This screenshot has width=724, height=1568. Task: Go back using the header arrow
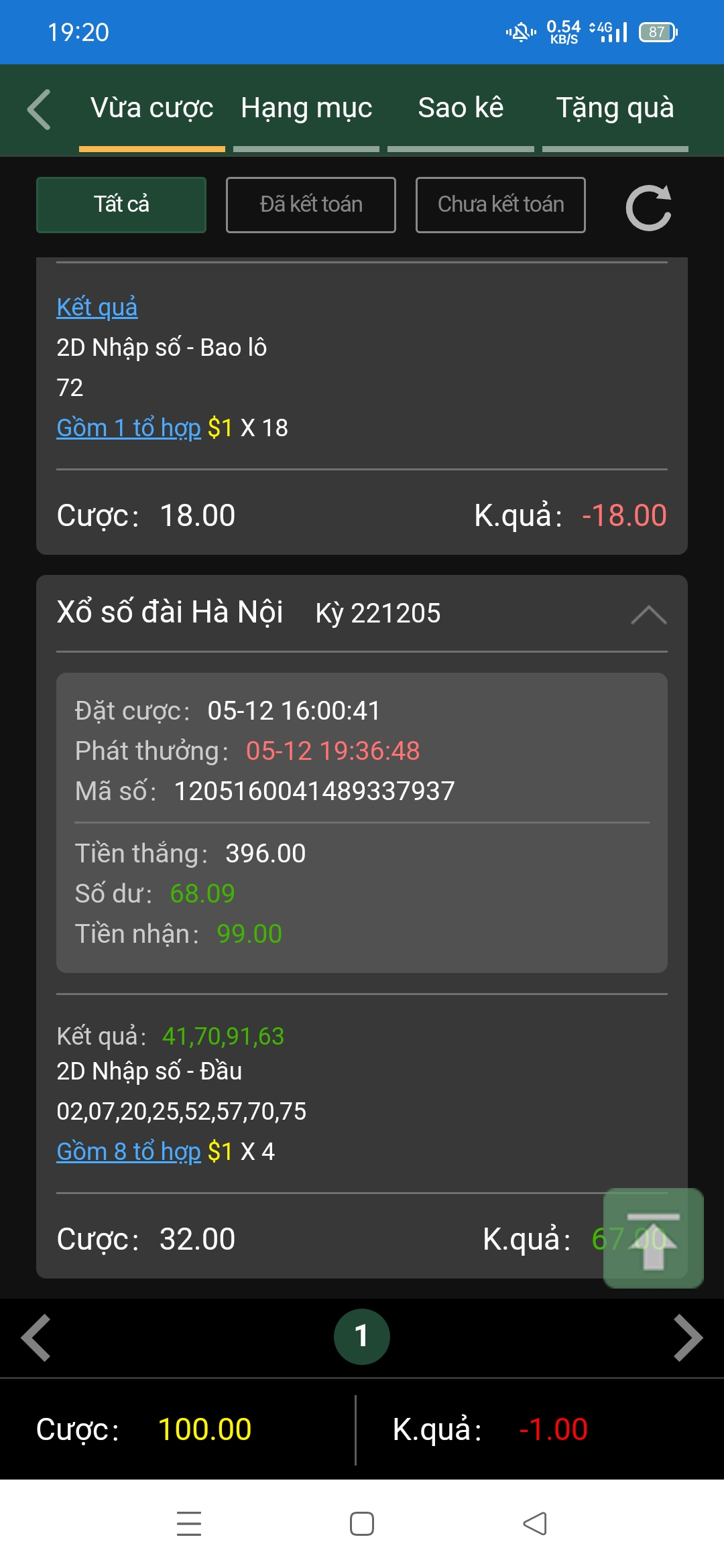point(39,109)
